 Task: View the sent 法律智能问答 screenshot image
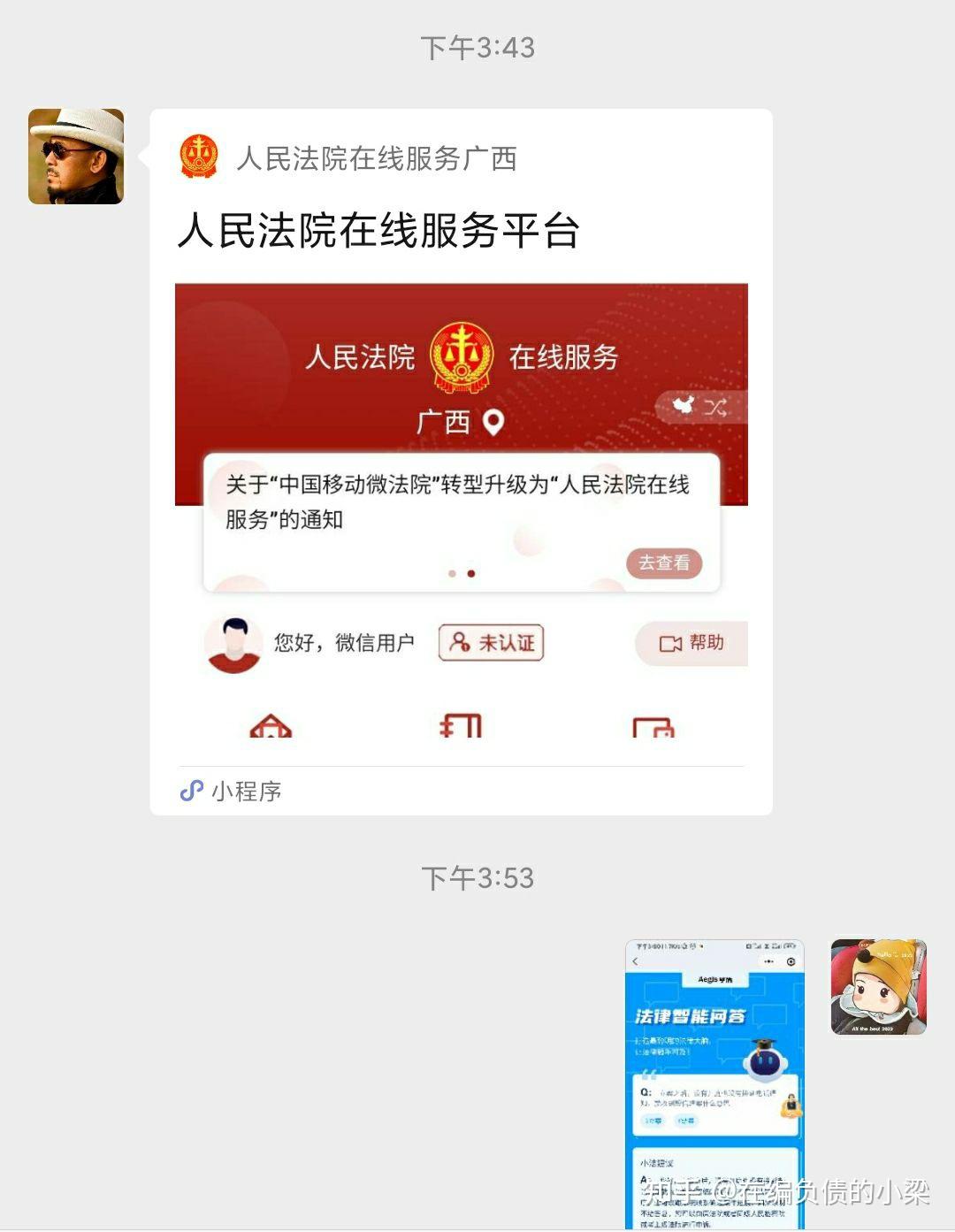[714, 1083]
